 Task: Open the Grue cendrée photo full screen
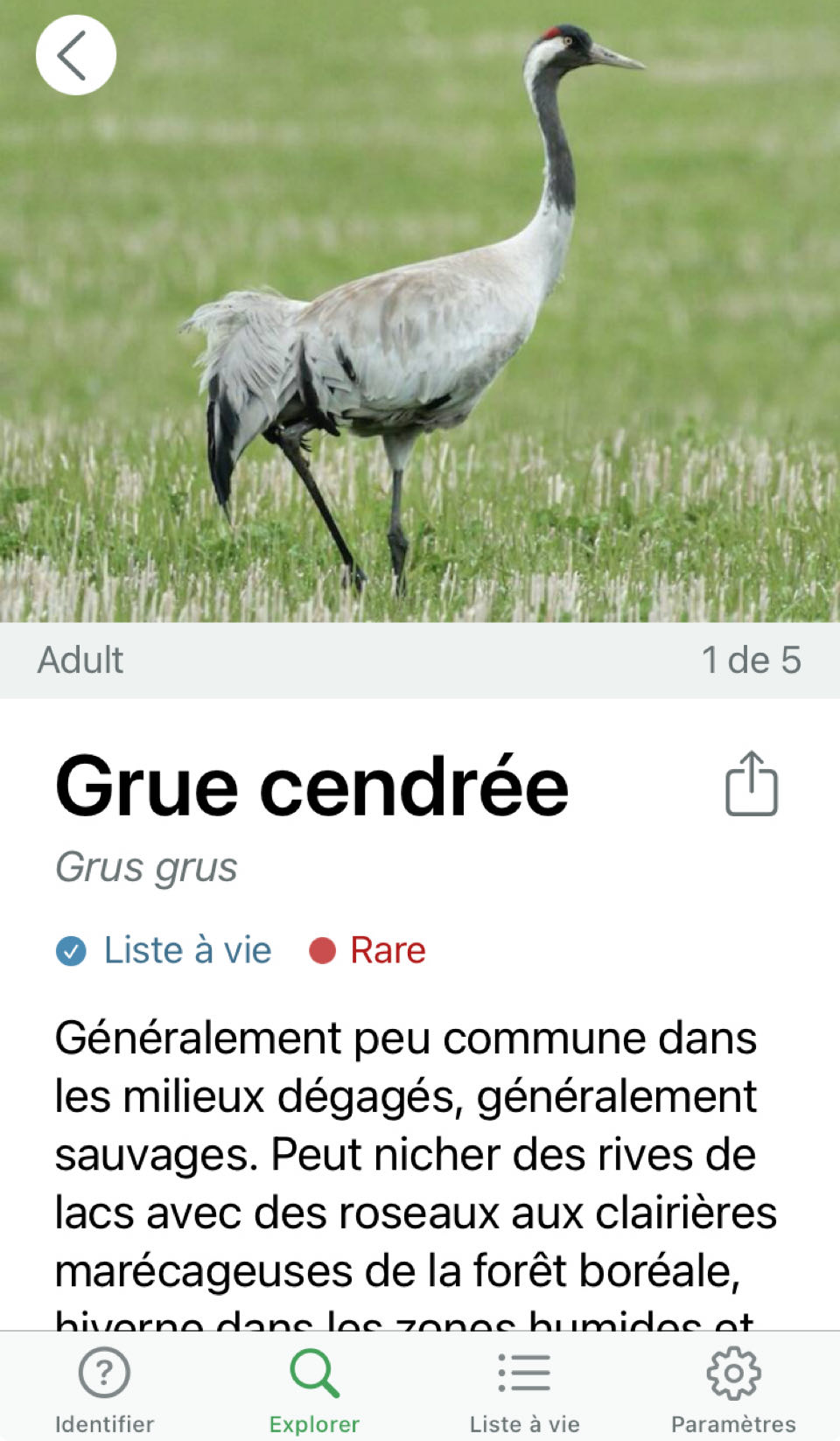(420, 332)
